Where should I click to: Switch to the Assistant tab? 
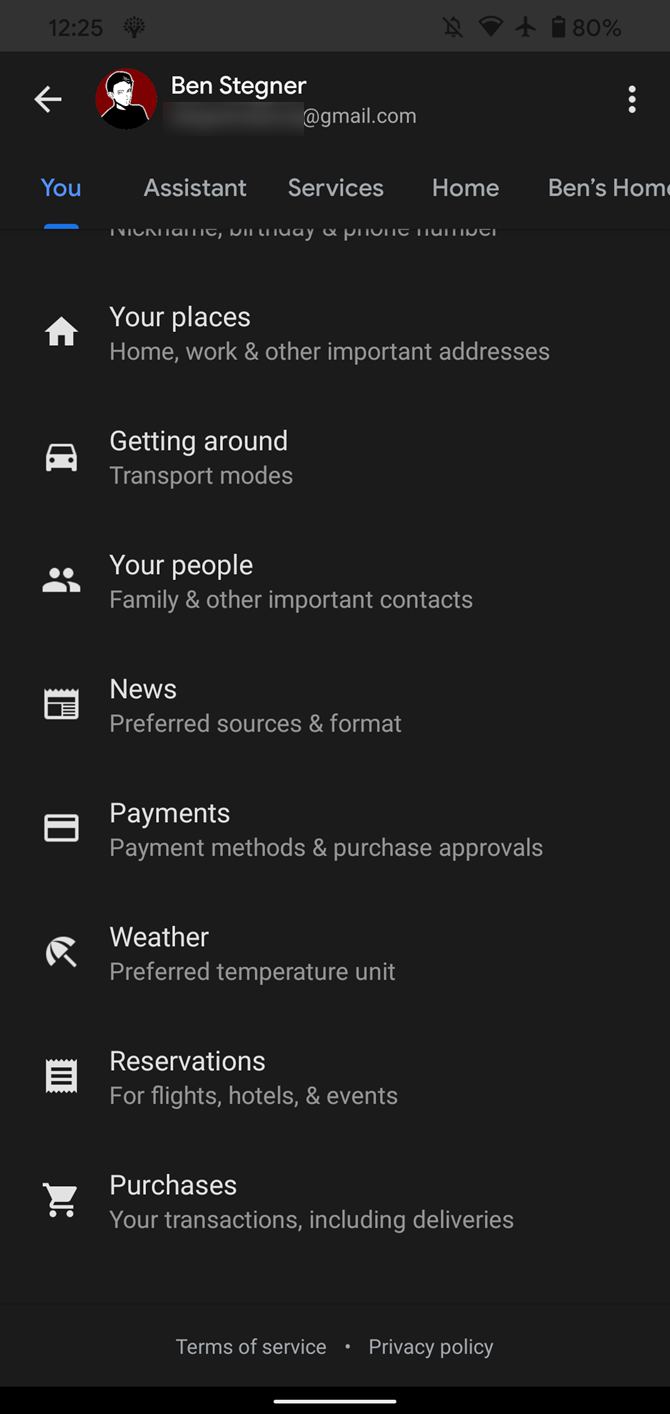195,188
